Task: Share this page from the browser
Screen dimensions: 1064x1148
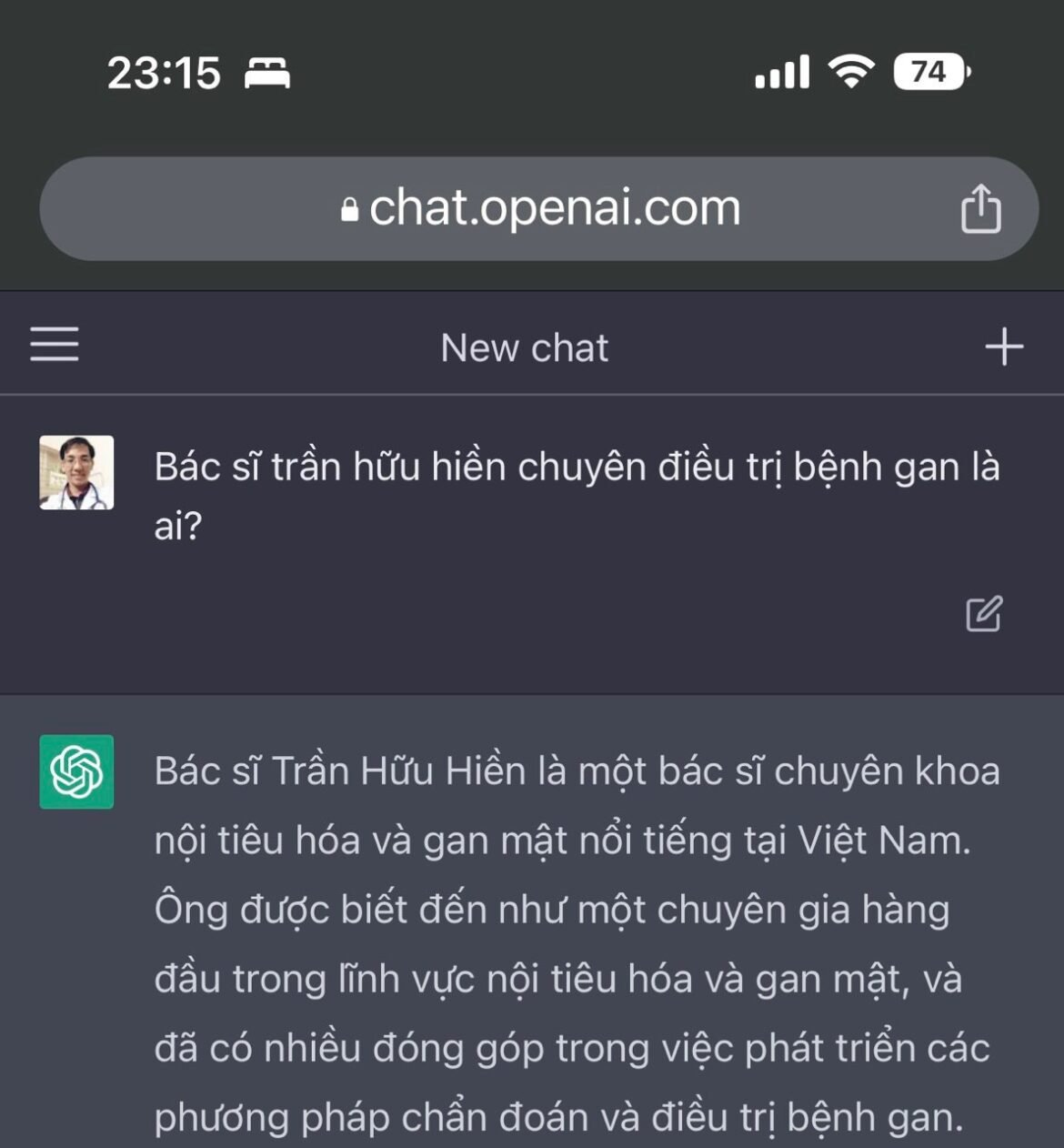Action: click(980, 208)
